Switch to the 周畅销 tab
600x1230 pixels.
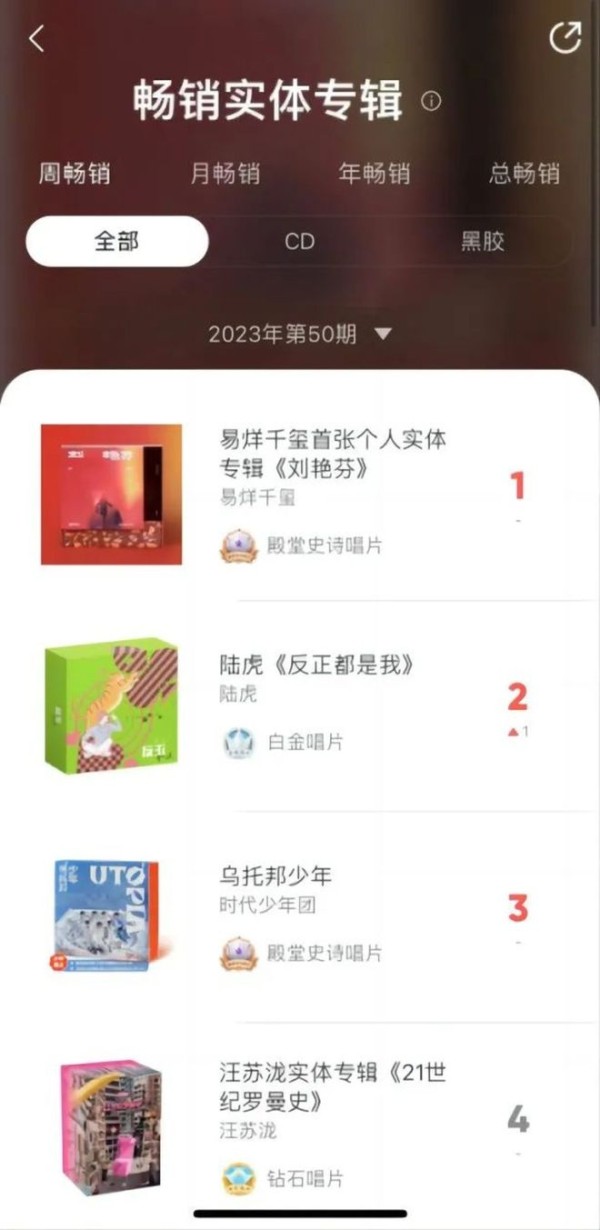pyautogui.click(x=74, y=173)
